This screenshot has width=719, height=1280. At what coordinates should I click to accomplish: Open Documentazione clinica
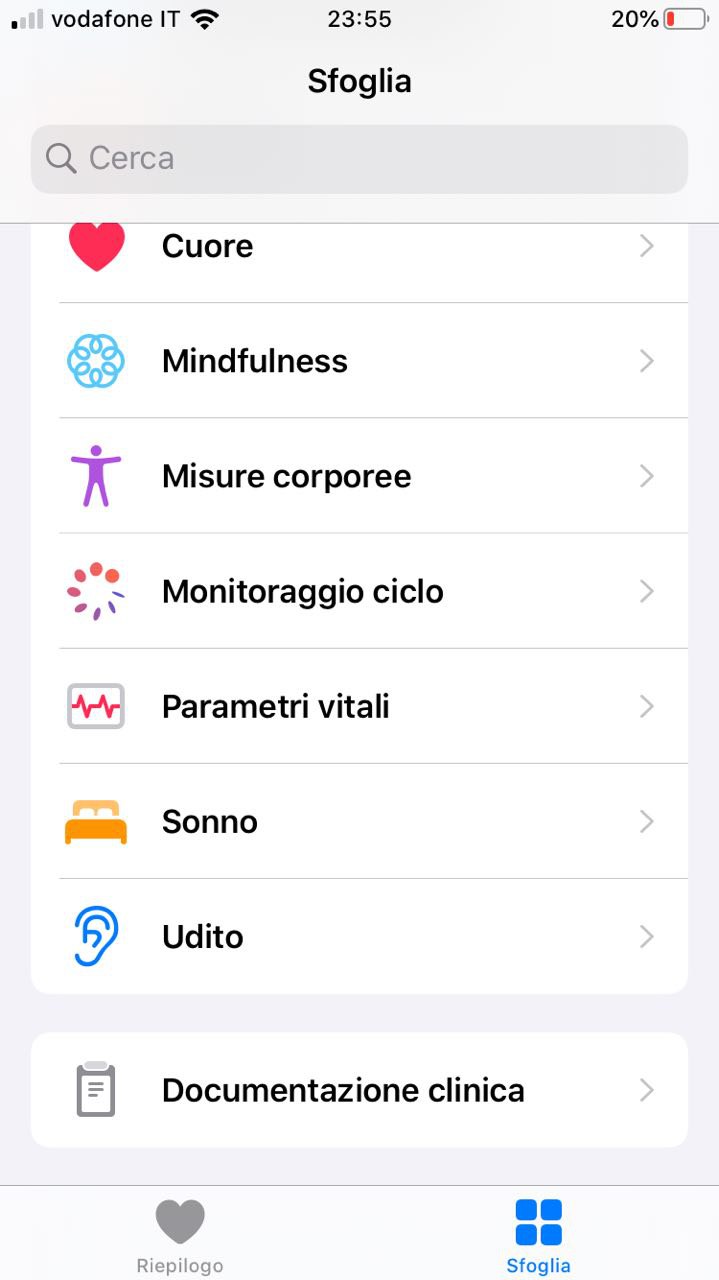[359, 1090]
